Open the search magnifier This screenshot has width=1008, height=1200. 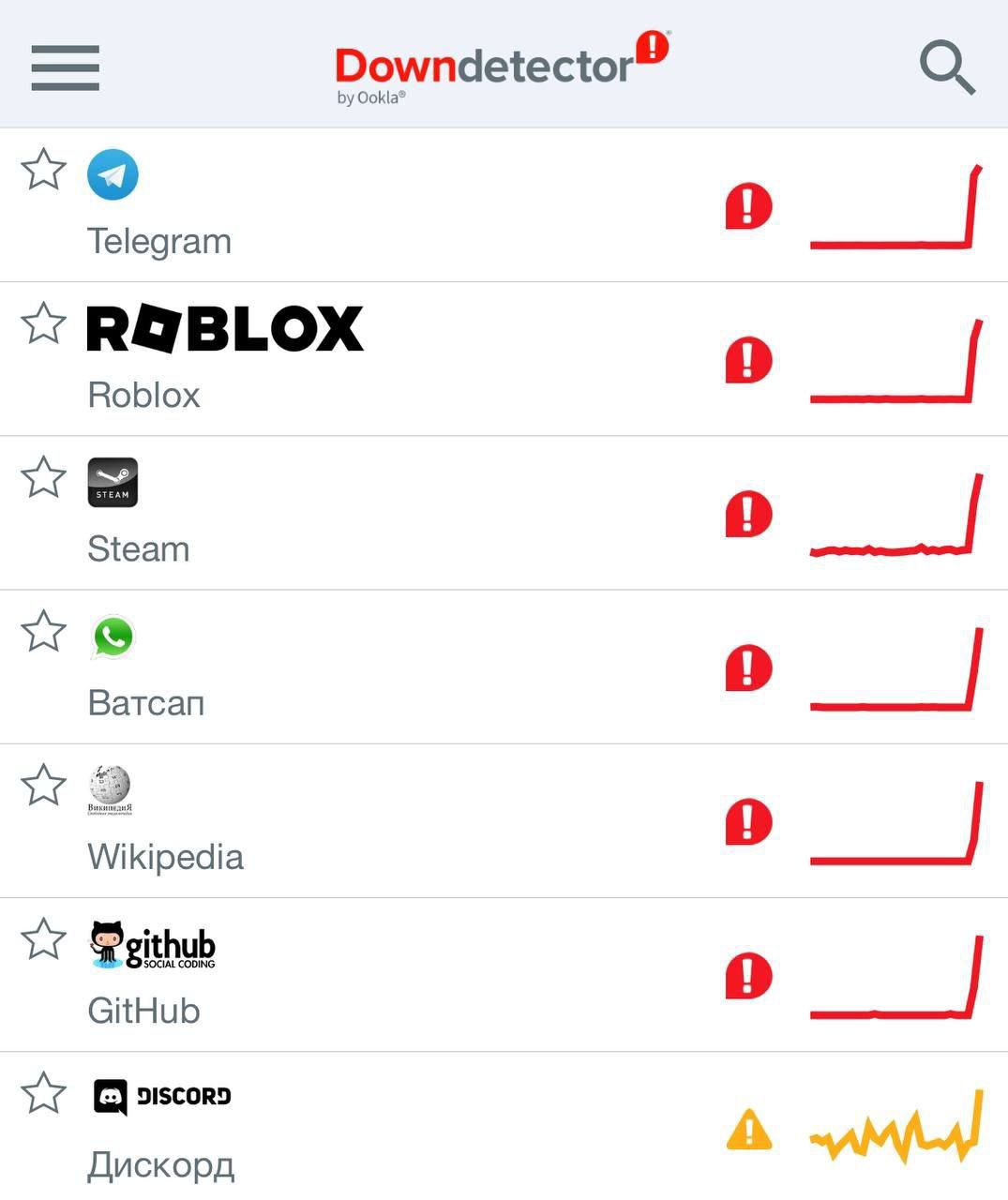coord(947,67)
